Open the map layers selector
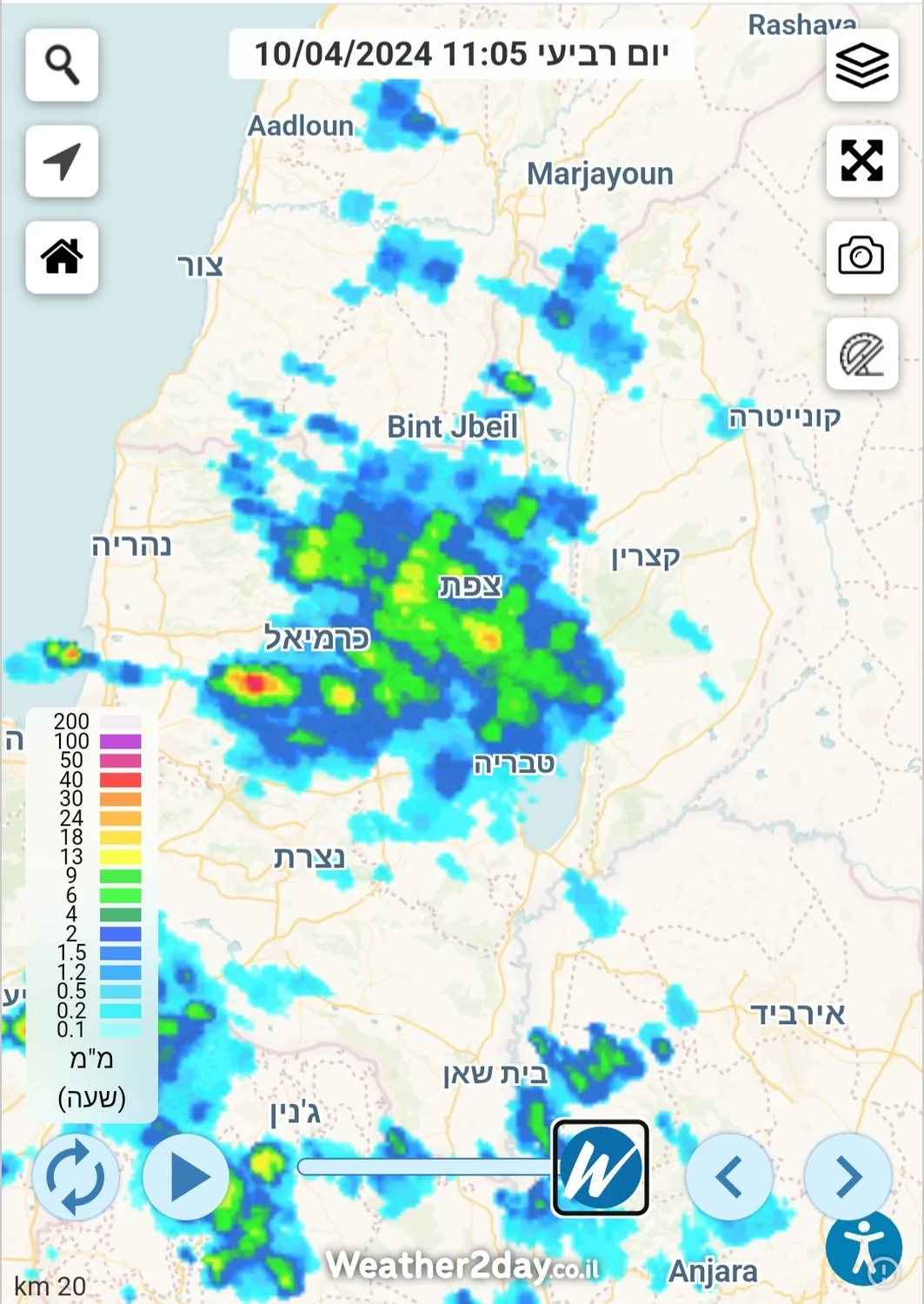Screen dimensions: 924x1304 click(861, 65)
